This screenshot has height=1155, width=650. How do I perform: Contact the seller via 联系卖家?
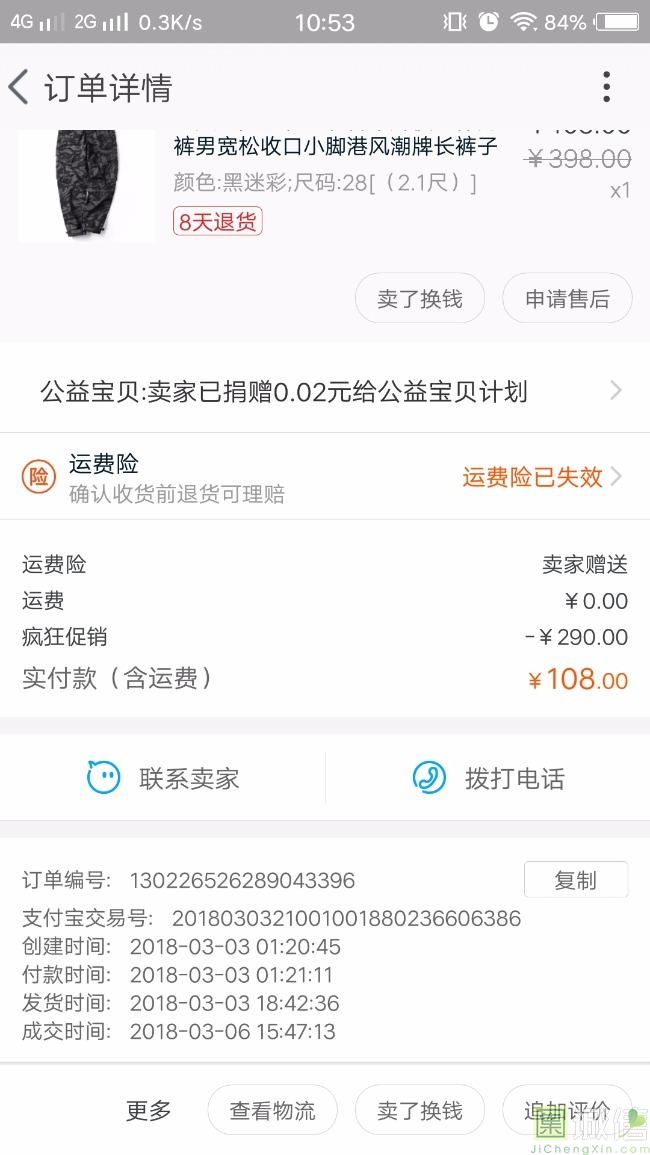coord(163,778)
